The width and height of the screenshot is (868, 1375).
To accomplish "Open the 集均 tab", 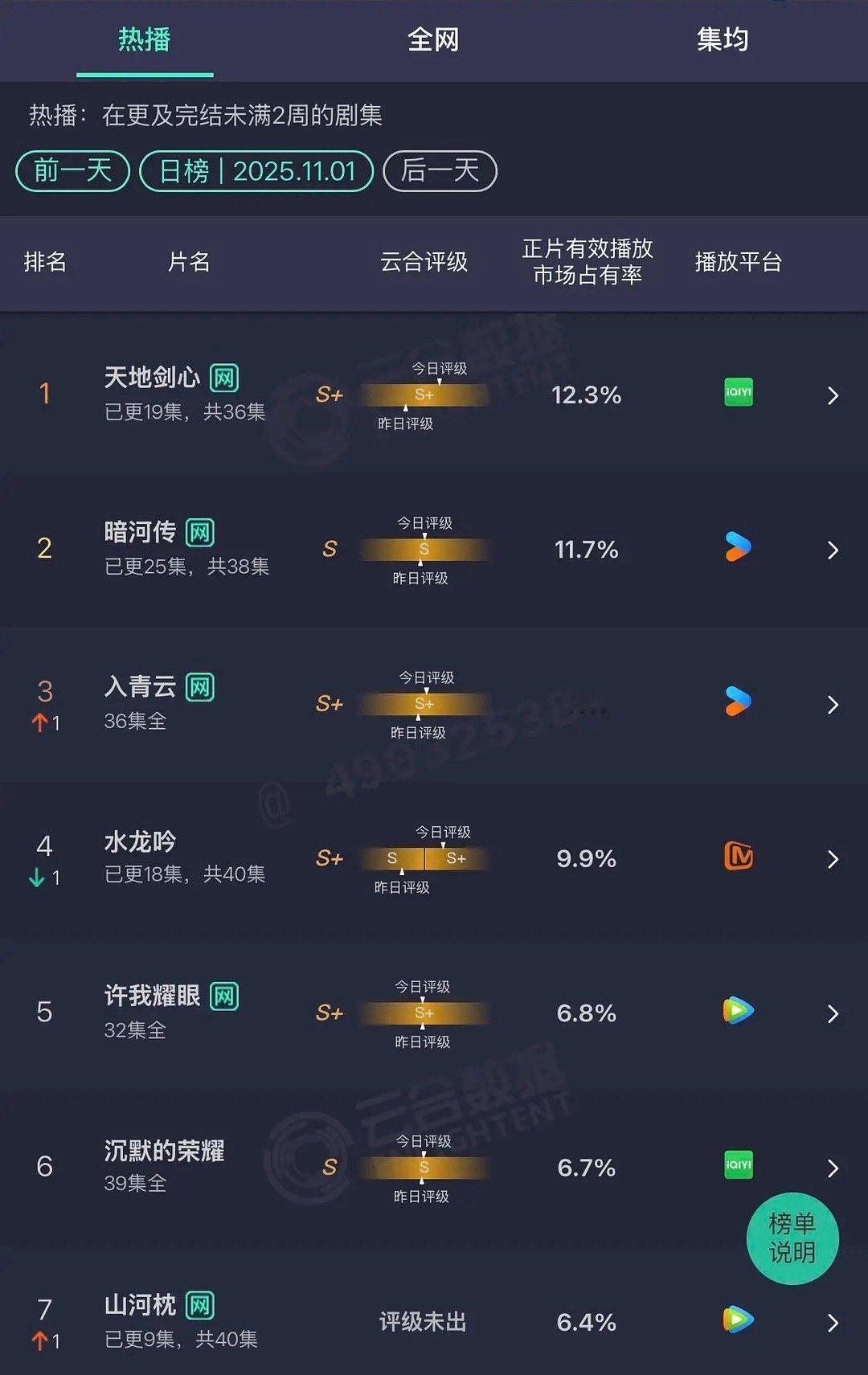I will pyautogui.click(x=723, y=40).
